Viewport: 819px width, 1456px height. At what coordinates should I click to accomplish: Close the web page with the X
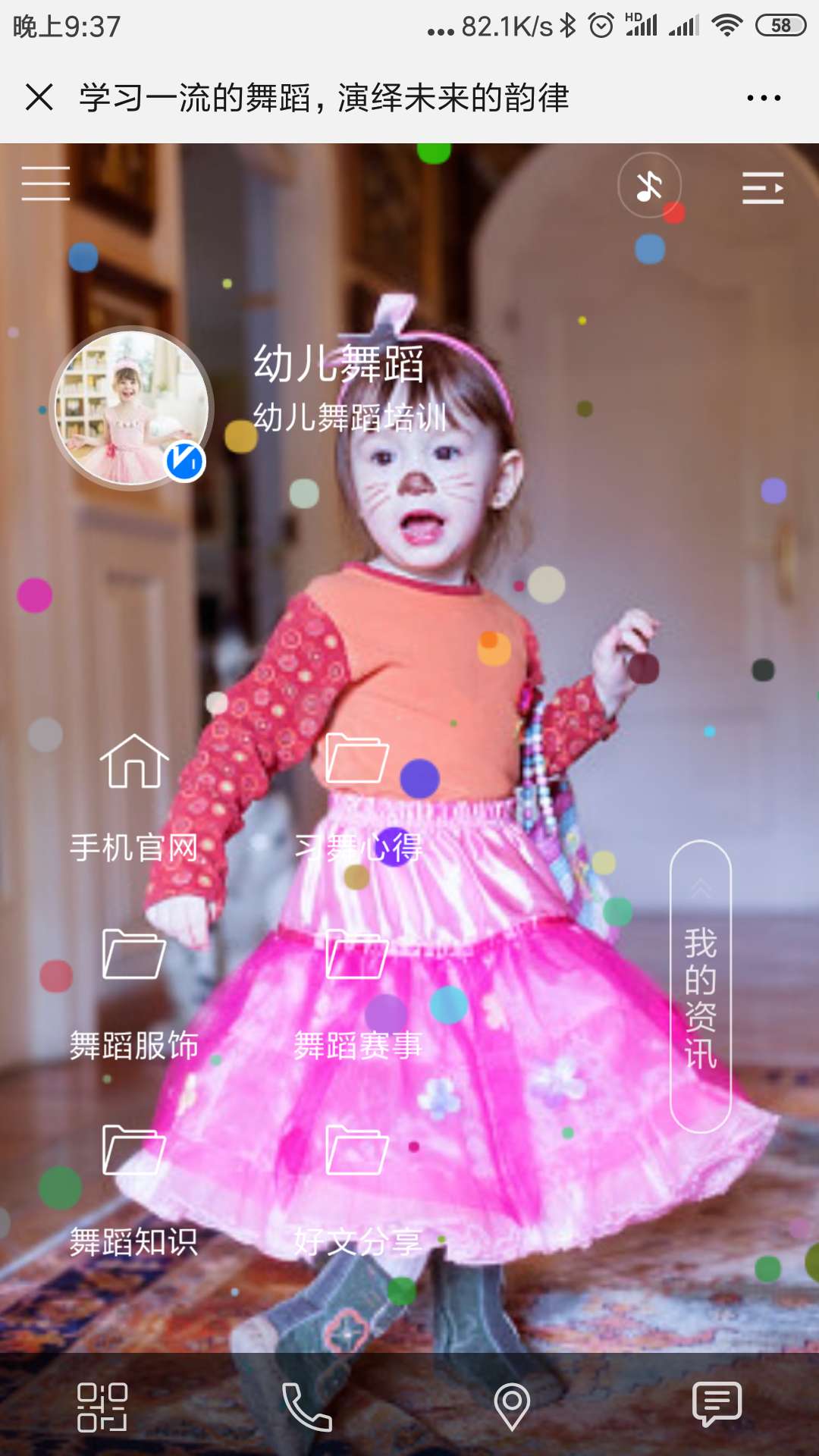[x=39, y=98]
